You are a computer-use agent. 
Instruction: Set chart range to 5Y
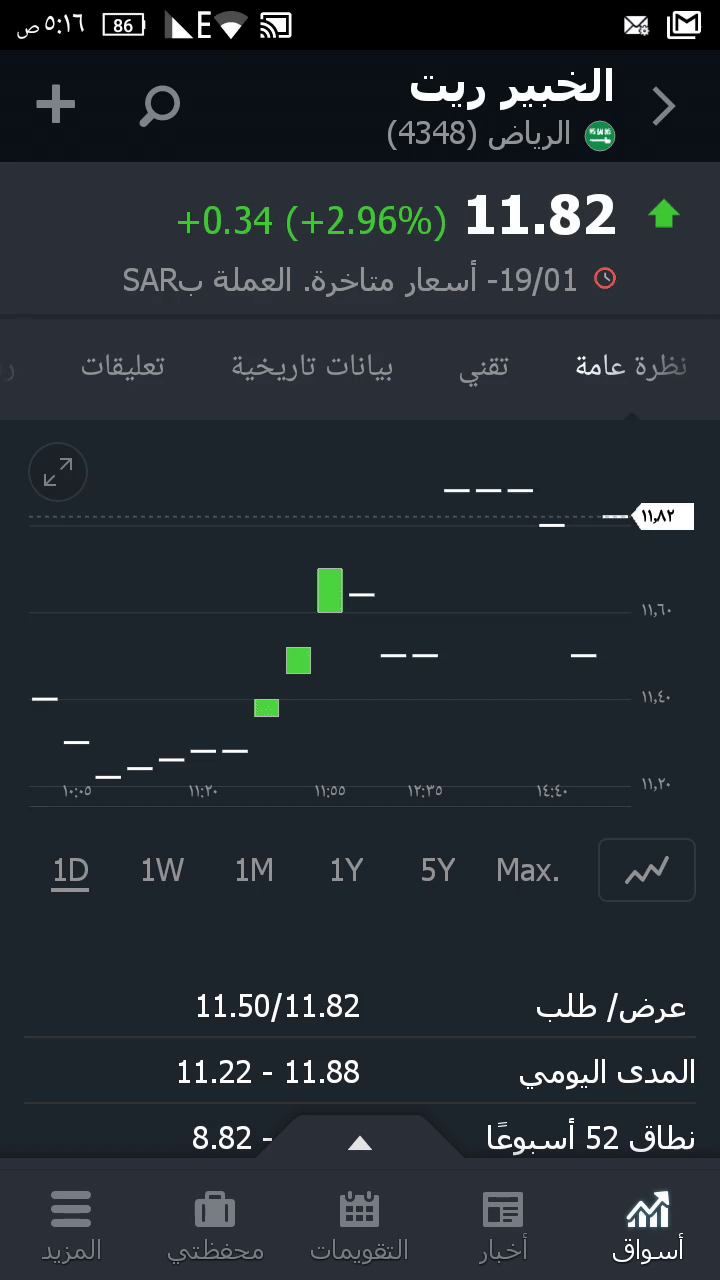438,871
